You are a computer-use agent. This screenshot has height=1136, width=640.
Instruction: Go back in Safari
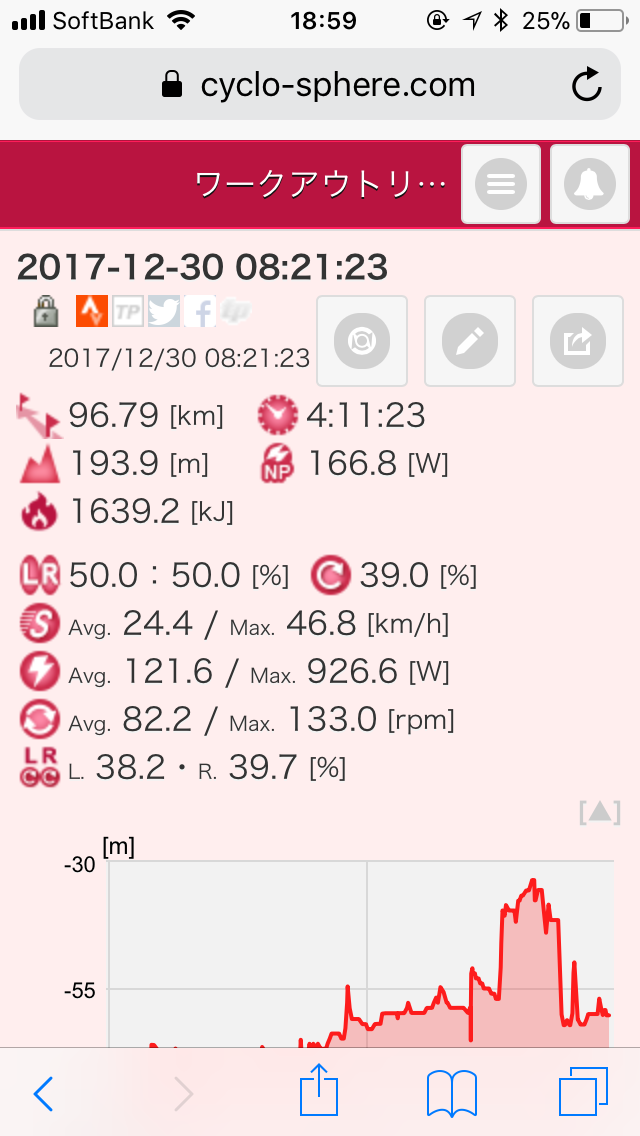(43, 1093)
